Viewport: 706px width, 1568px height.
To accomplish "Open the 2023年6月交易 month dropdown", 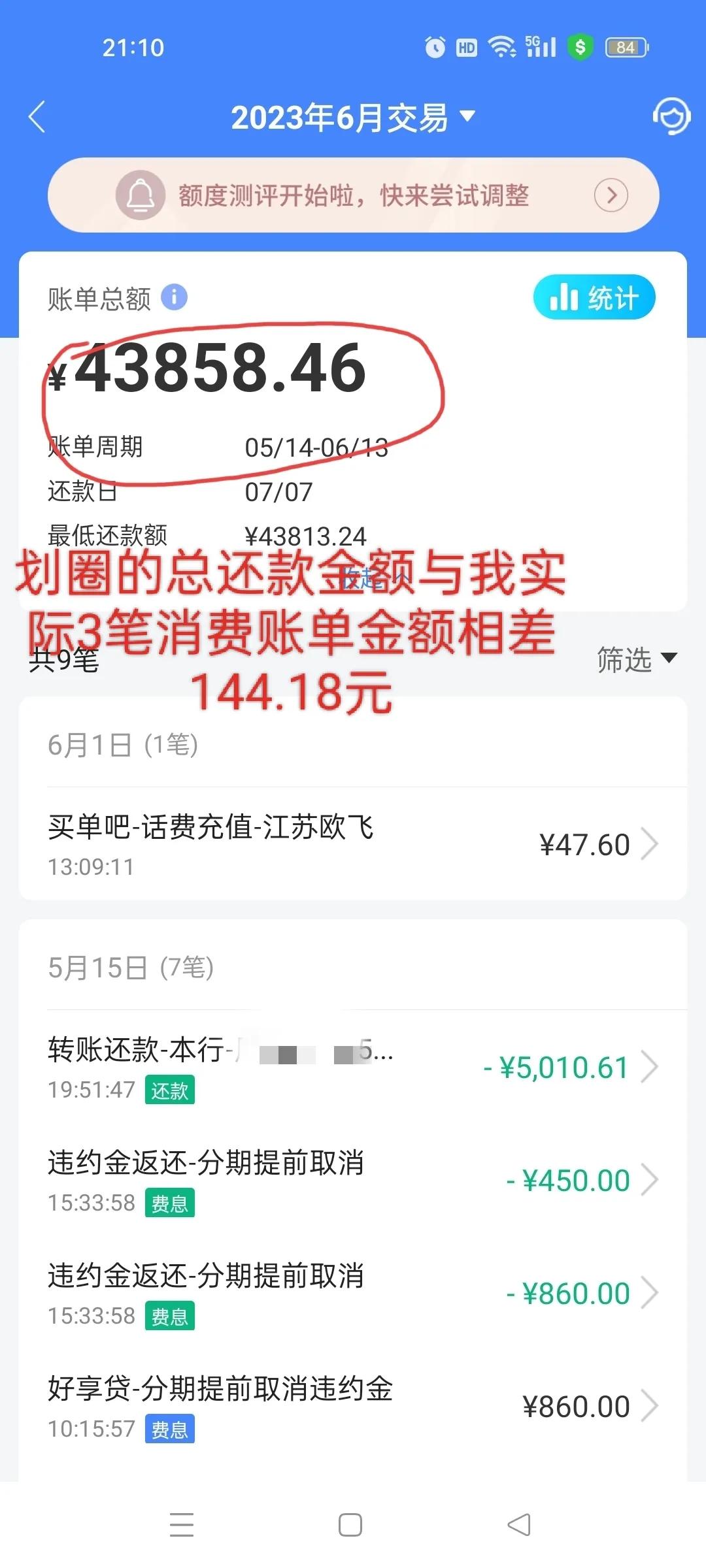I will pyautogui.click(x=353, y=118).
